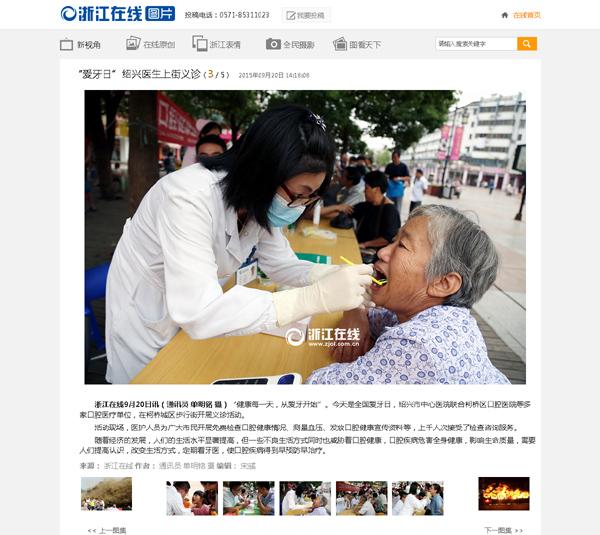Viewport: 600px width, 535px height.
Task: Open the 浙江表情 section
Action: point(217,44)
